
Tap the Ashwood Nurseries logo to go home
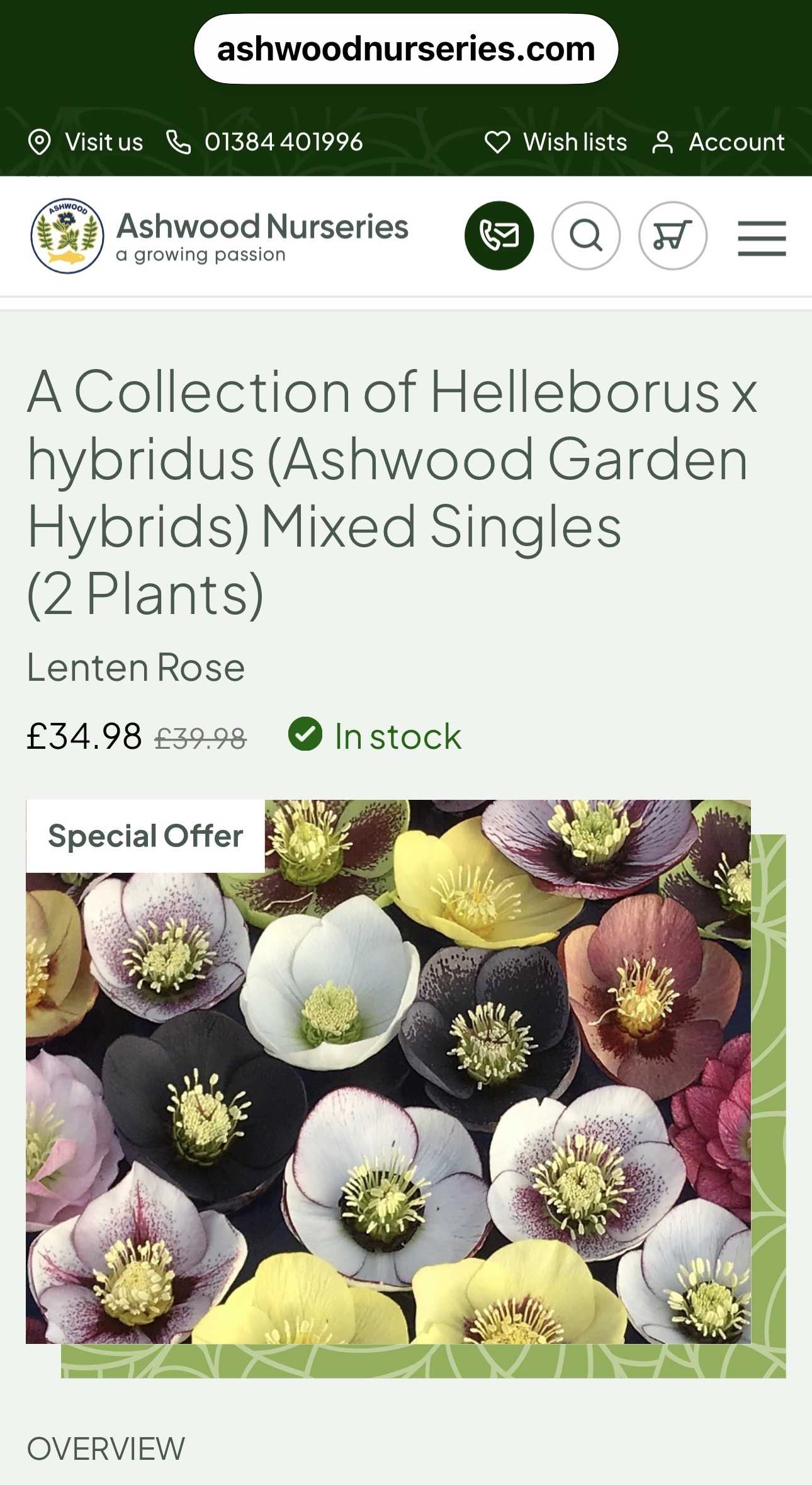pos(219,236)
